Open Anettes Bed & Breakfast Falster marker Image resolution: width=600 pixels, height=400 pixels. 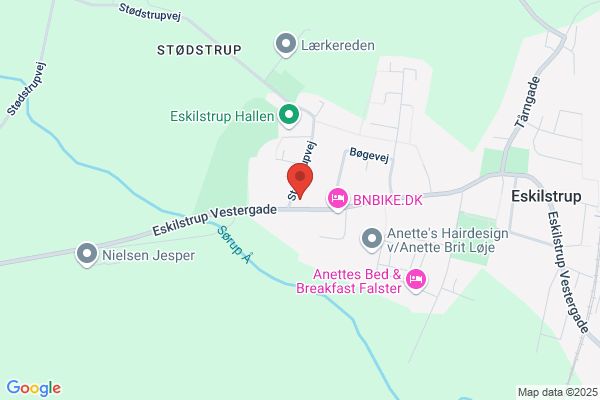coord(416,280)
